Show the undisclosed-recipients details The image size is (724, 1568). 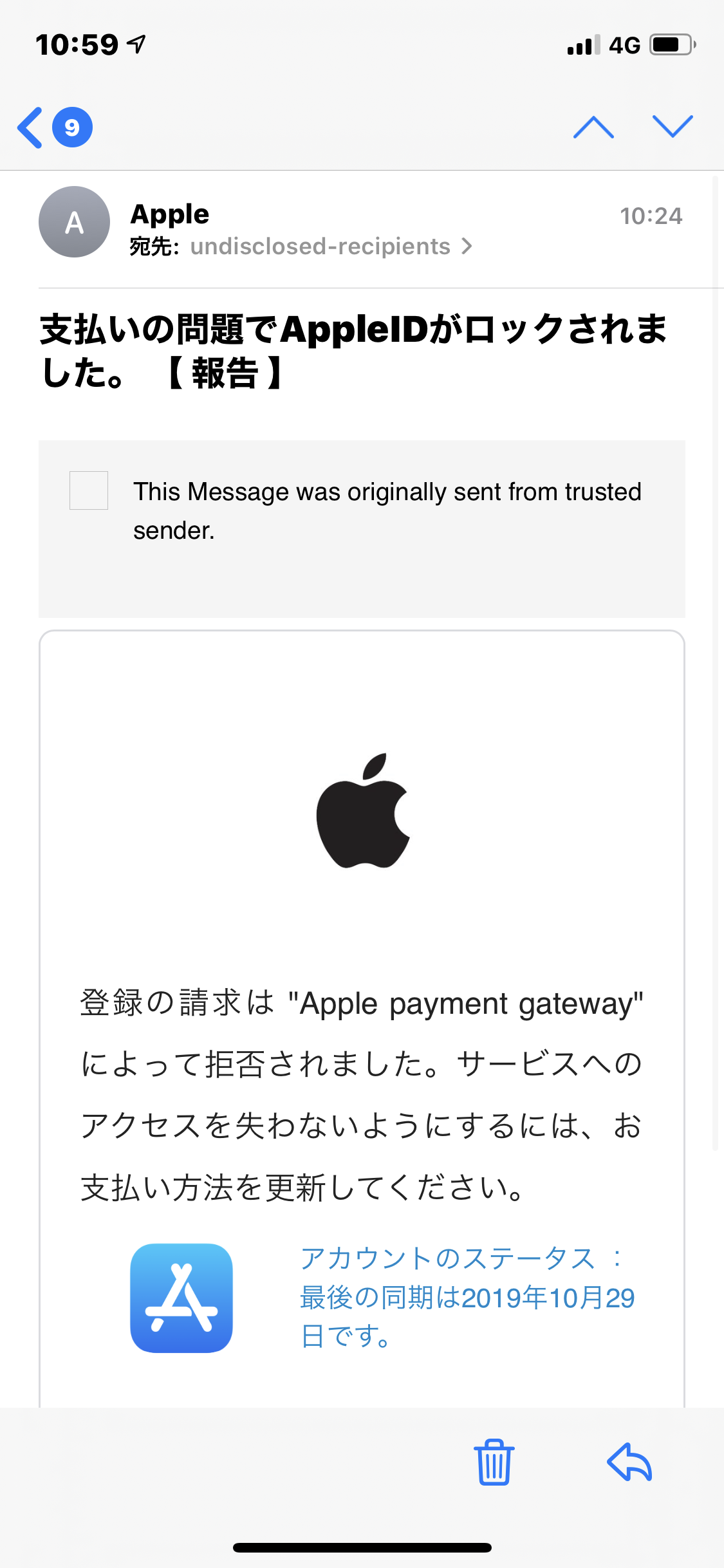pos(330,247)
